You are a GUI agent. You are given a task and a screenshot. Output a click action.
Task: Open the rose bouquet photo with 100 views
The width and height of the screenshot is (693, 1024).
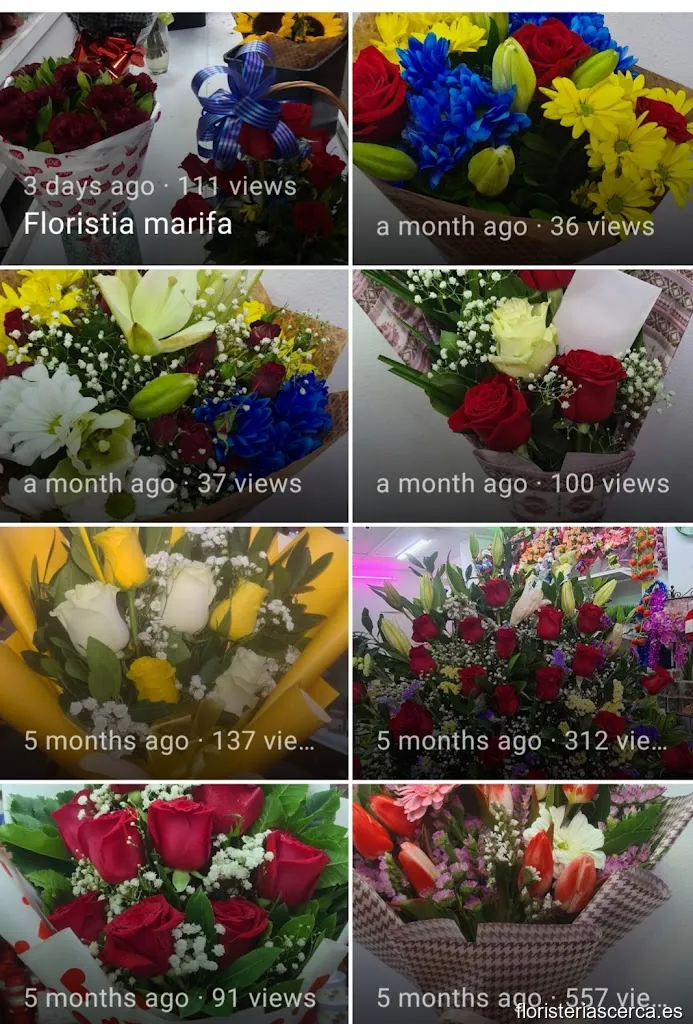pos(522,395)
